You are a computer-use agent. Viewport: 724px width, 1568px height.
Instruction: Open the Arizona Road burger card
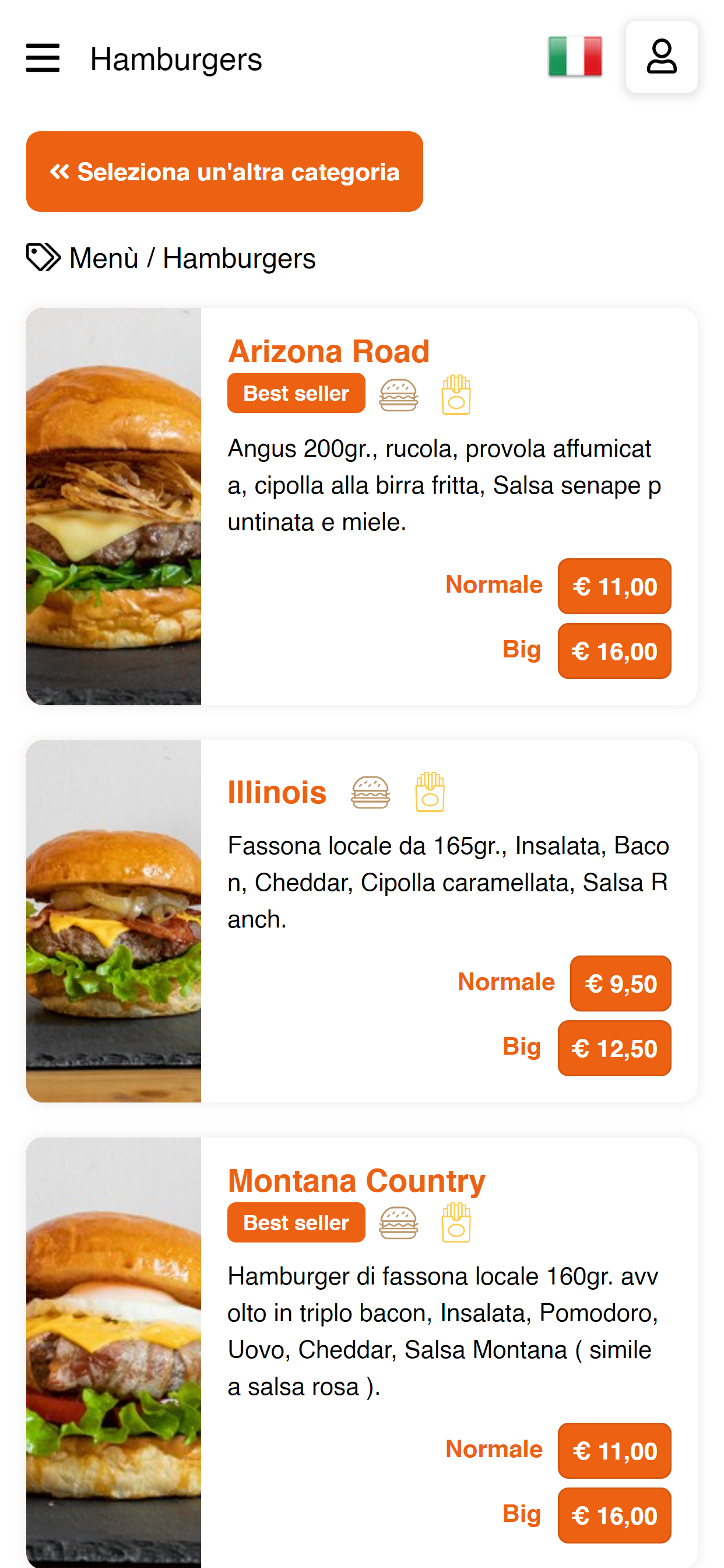tap(362, 506)
